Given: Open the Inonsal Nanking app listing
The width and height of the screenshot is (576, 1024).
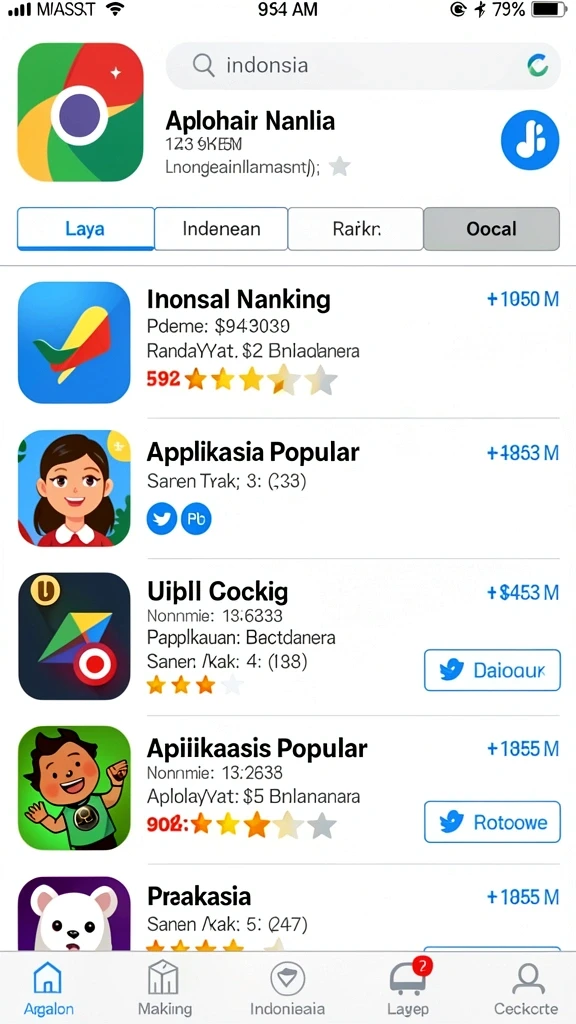Looking at the screenshot, I should click(288, 343).
